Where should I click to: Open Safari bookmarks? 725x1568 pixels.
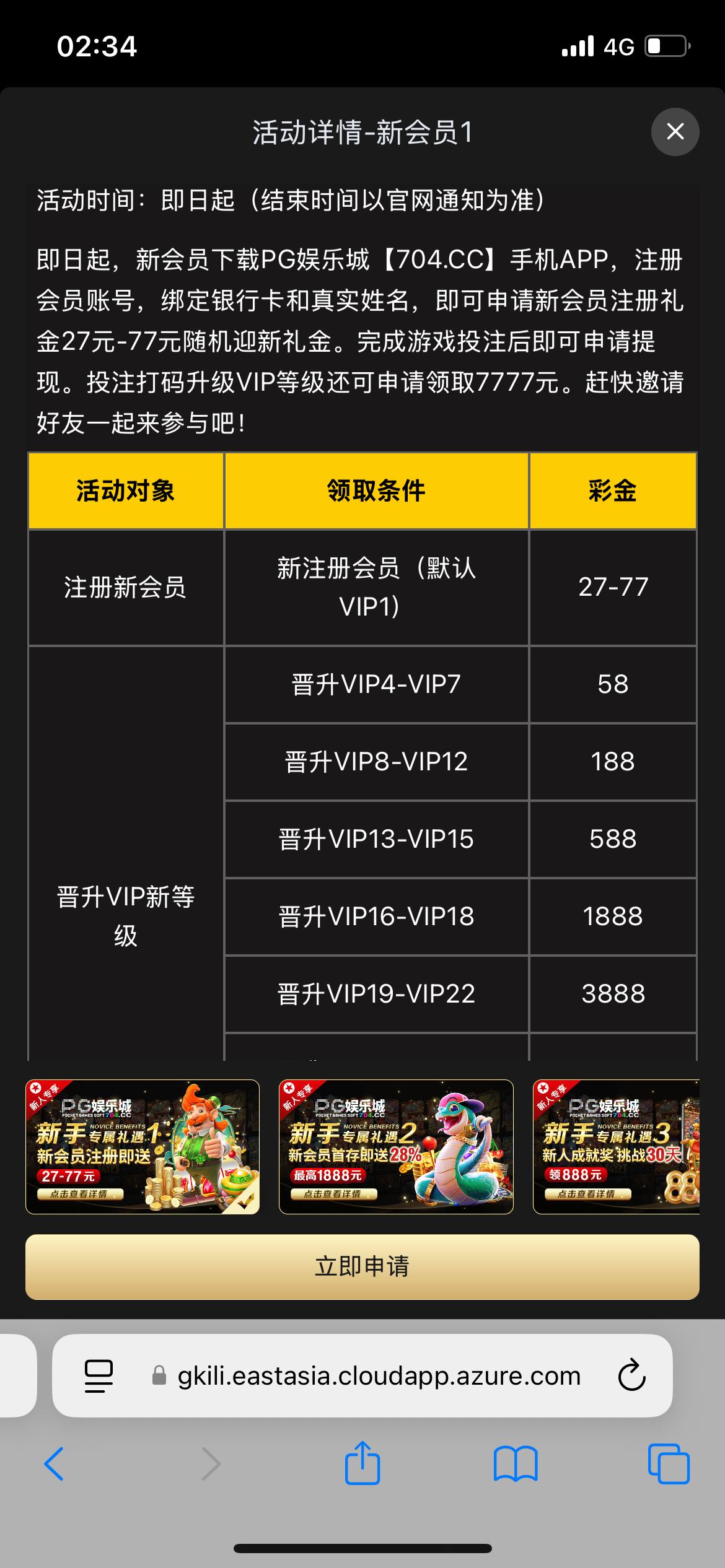point(516,1464)
